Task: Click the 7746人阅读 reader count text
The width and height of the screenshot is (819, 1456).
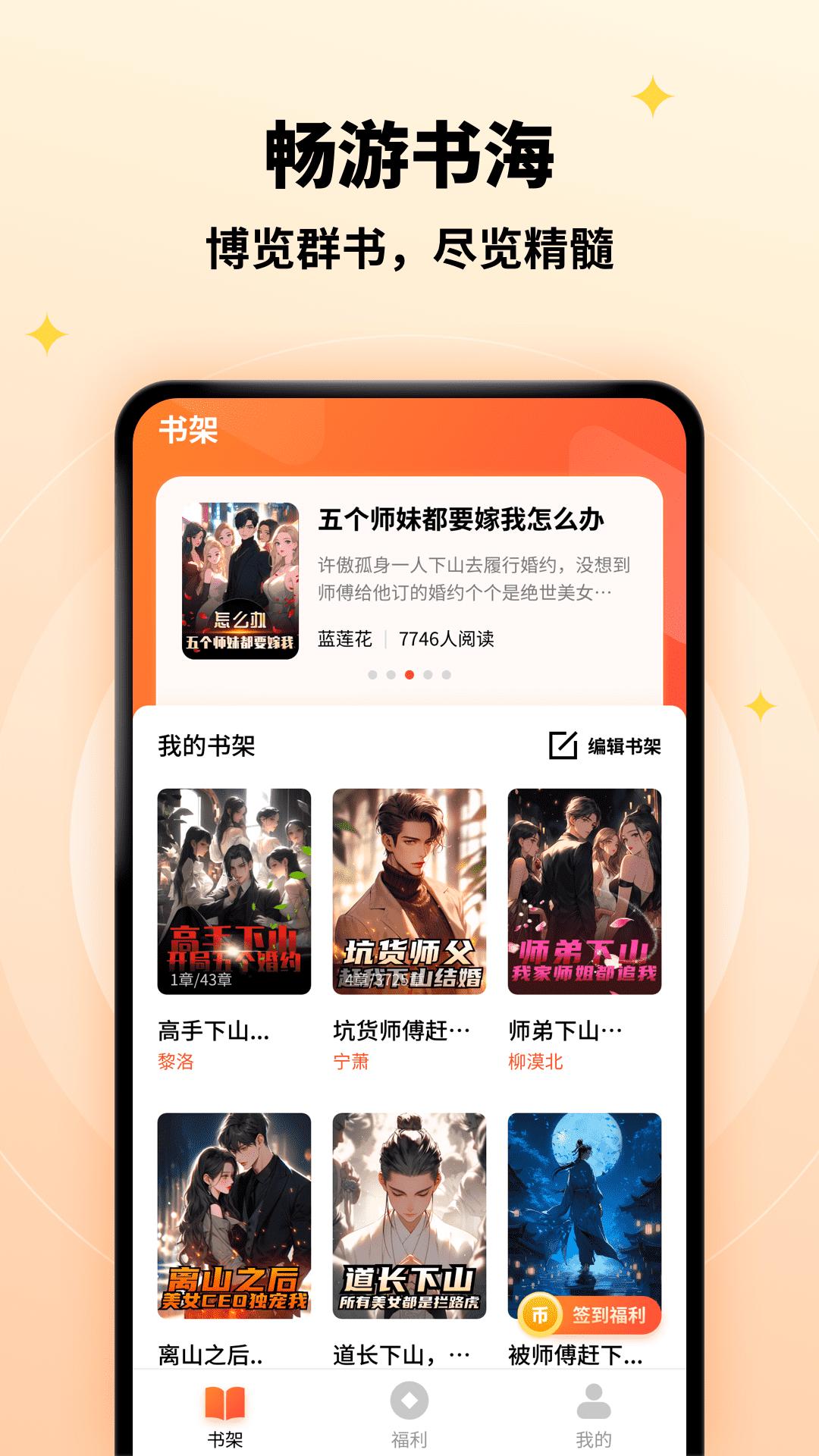Action: coord(447,639)
